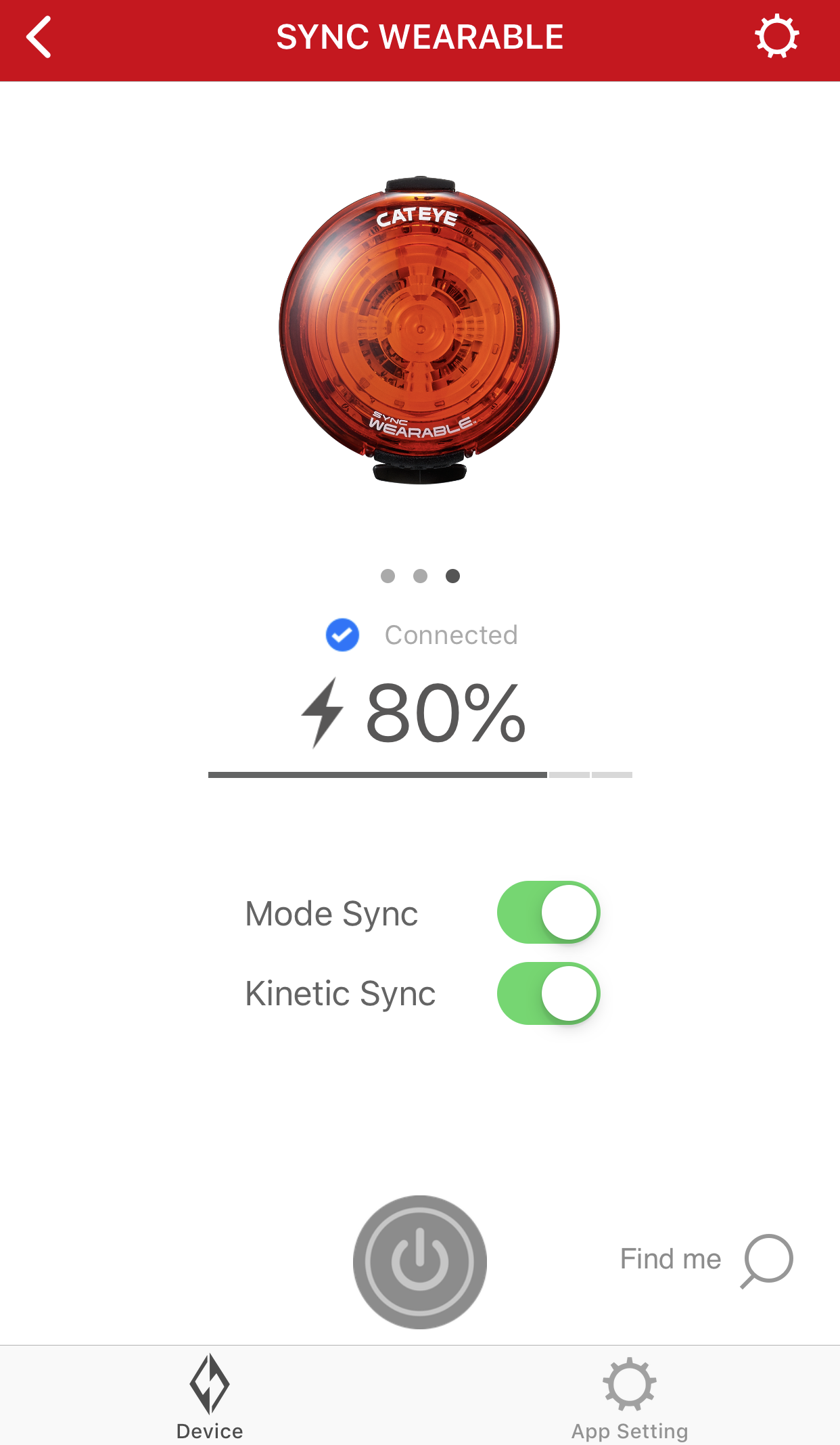Tap the round power button
The height and width of the screenshot is (1445, 840).
click(x=420, y=1262)
